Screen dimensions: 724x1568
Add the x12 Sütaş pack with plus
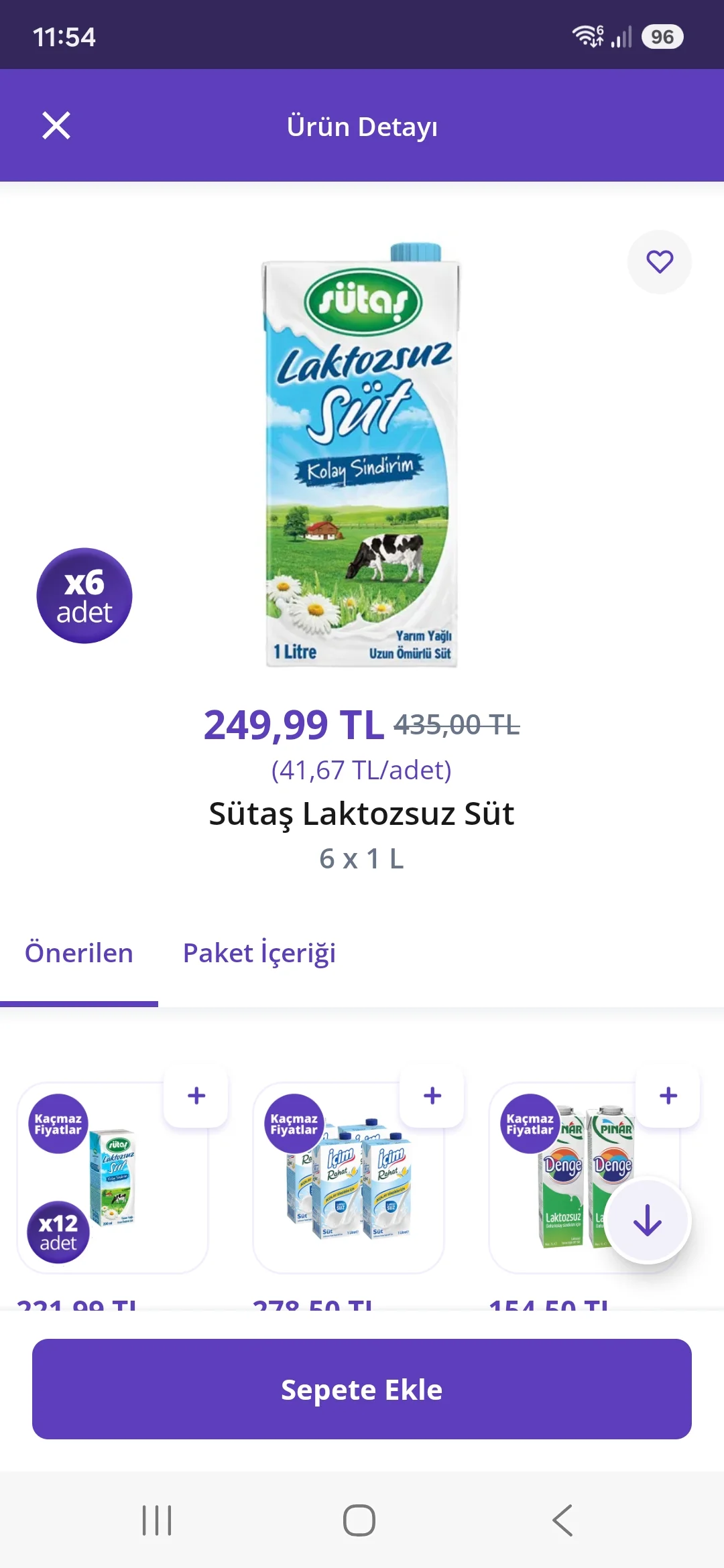point(196,1096)
